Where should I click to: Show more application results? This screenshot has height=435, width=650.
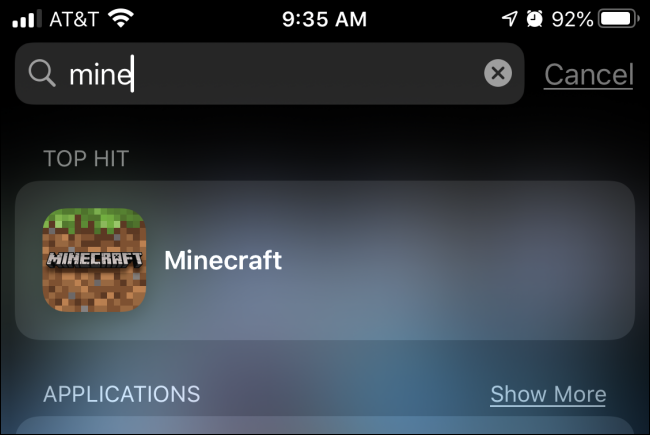coord(548,394)
